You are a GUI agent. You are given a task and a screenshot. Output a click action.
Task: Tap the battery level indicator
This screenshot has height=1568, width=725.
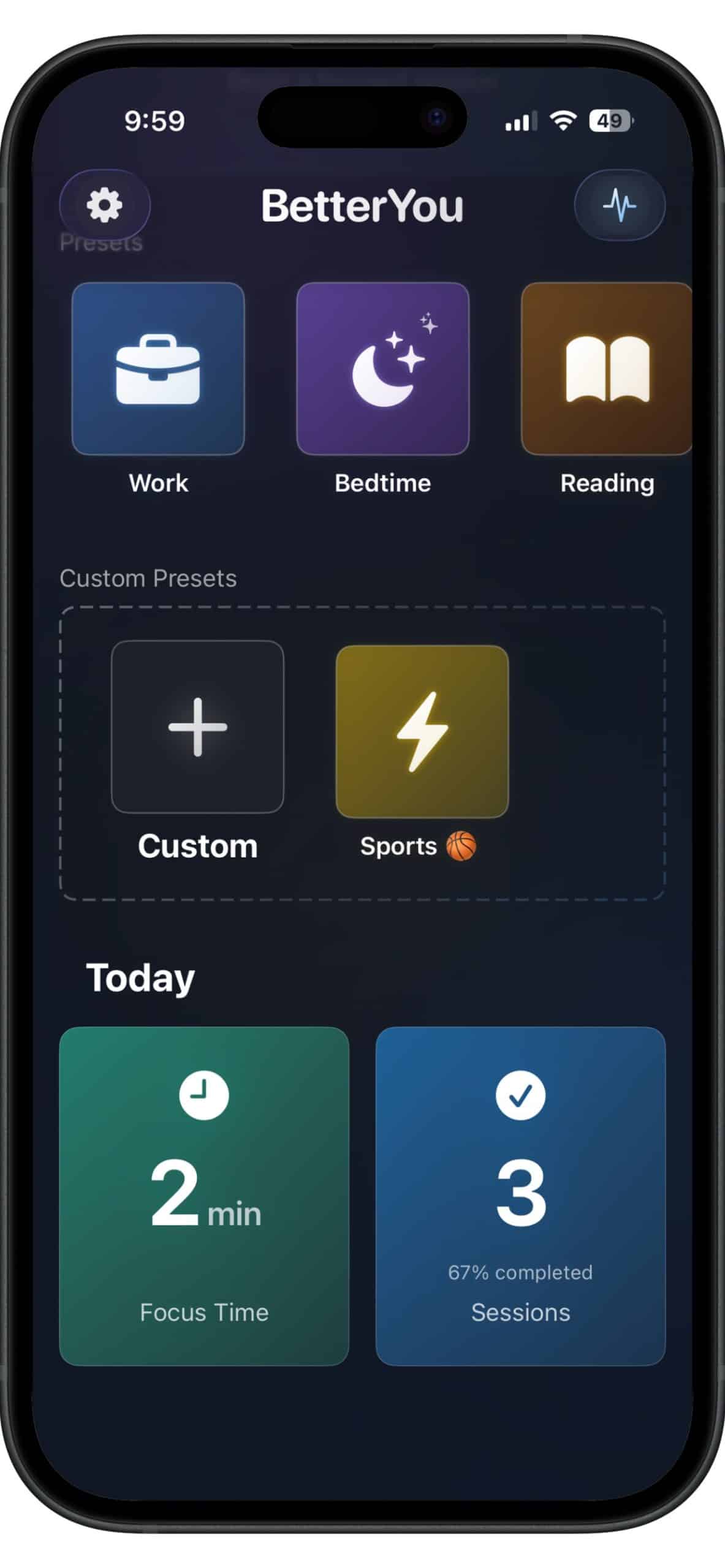pyautogui.click(x=609, y=121)
